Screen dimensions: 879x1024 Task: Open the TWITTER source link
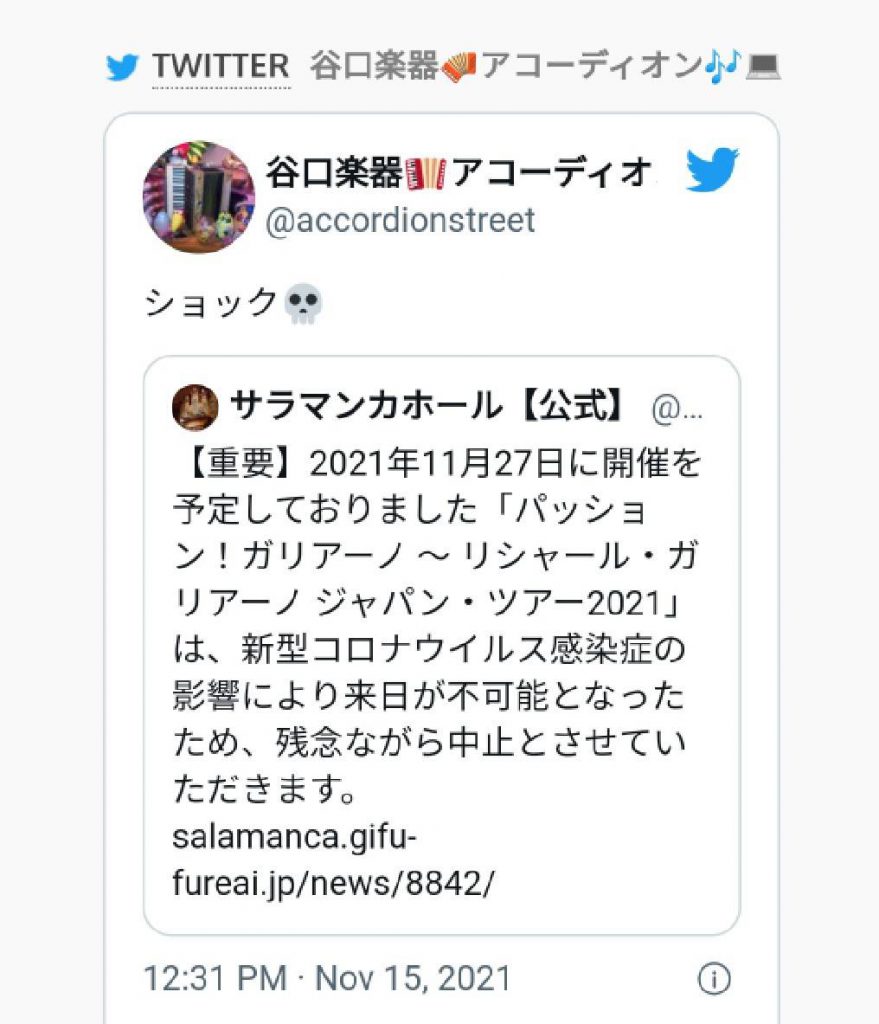pyautogui.click(x=221, y=67)
